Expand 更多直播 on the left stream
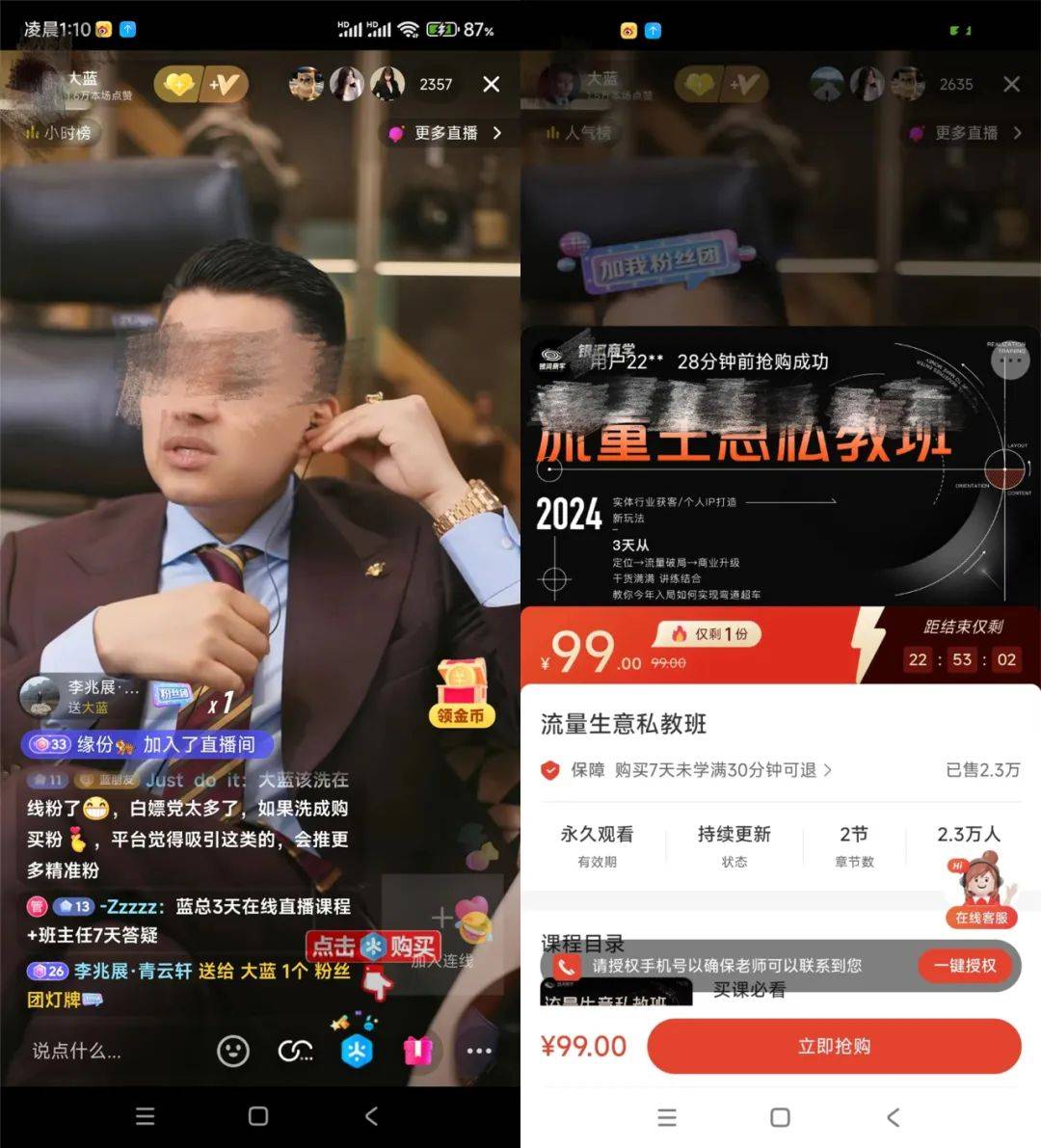Image resolution: width=1041 pixels, height=1148 pixels. tap(445, 133)
